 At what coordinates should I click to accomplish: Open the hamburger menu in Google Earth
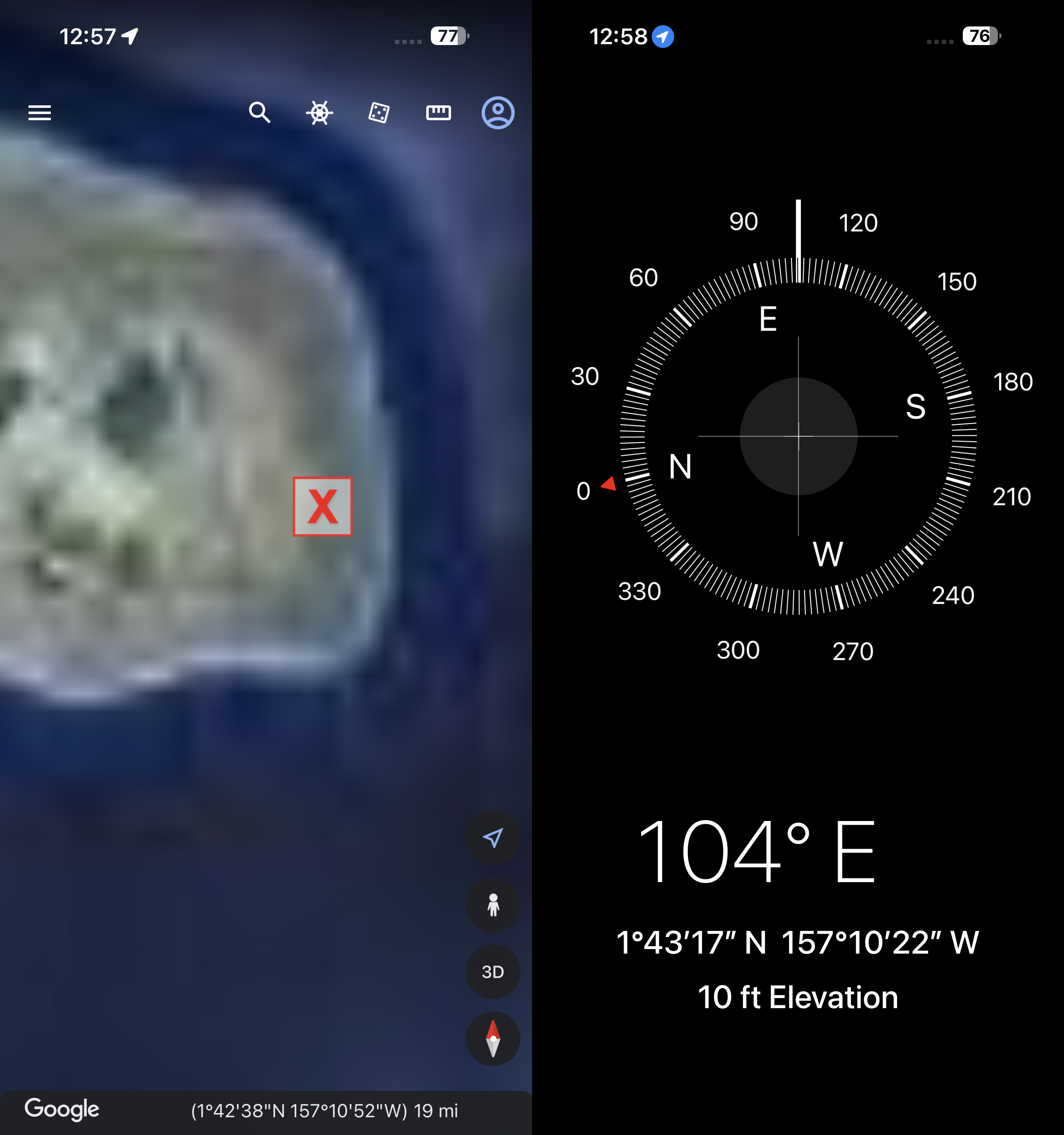[39, 112]
